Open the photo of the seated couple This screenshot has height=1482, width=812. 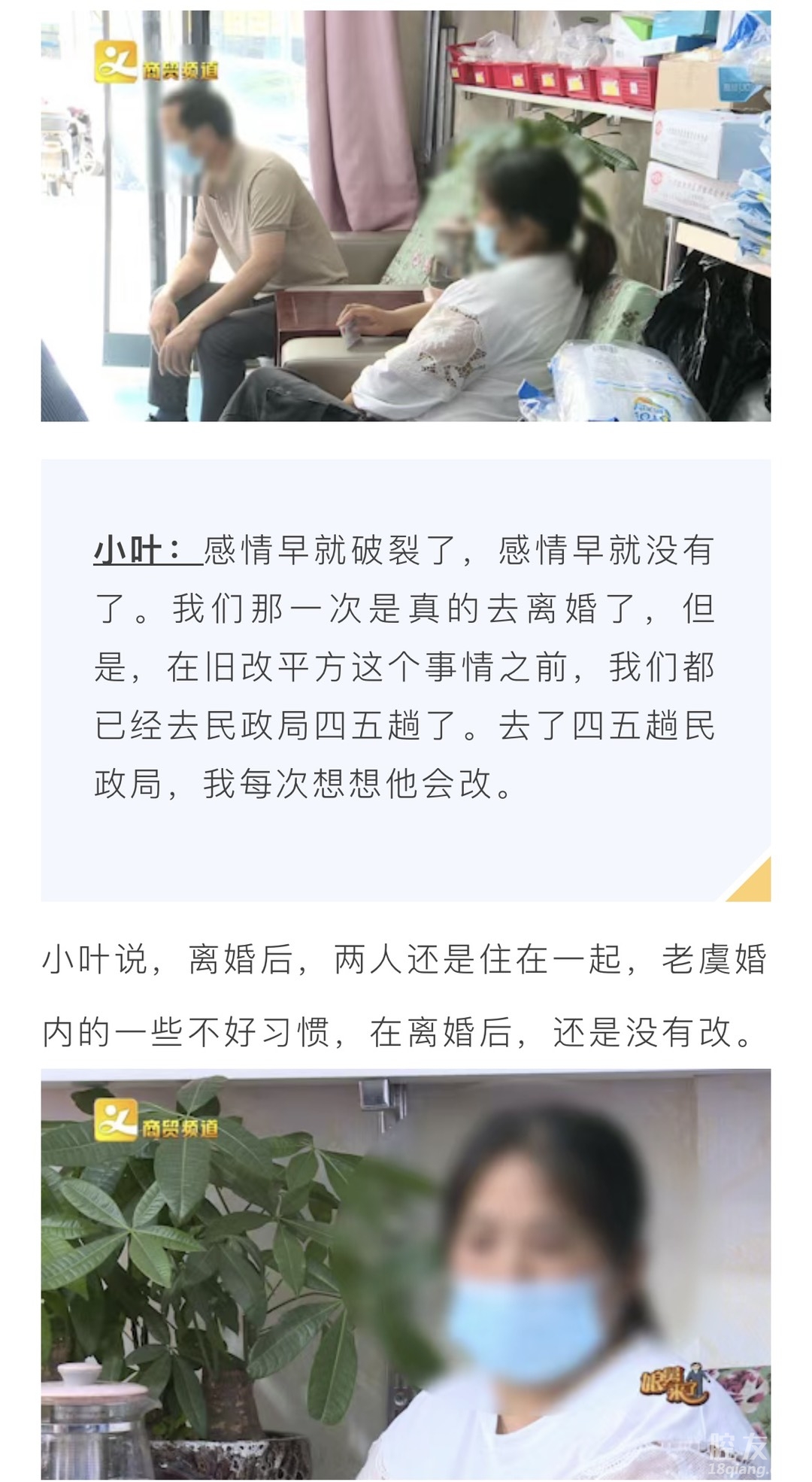(405, 216)
